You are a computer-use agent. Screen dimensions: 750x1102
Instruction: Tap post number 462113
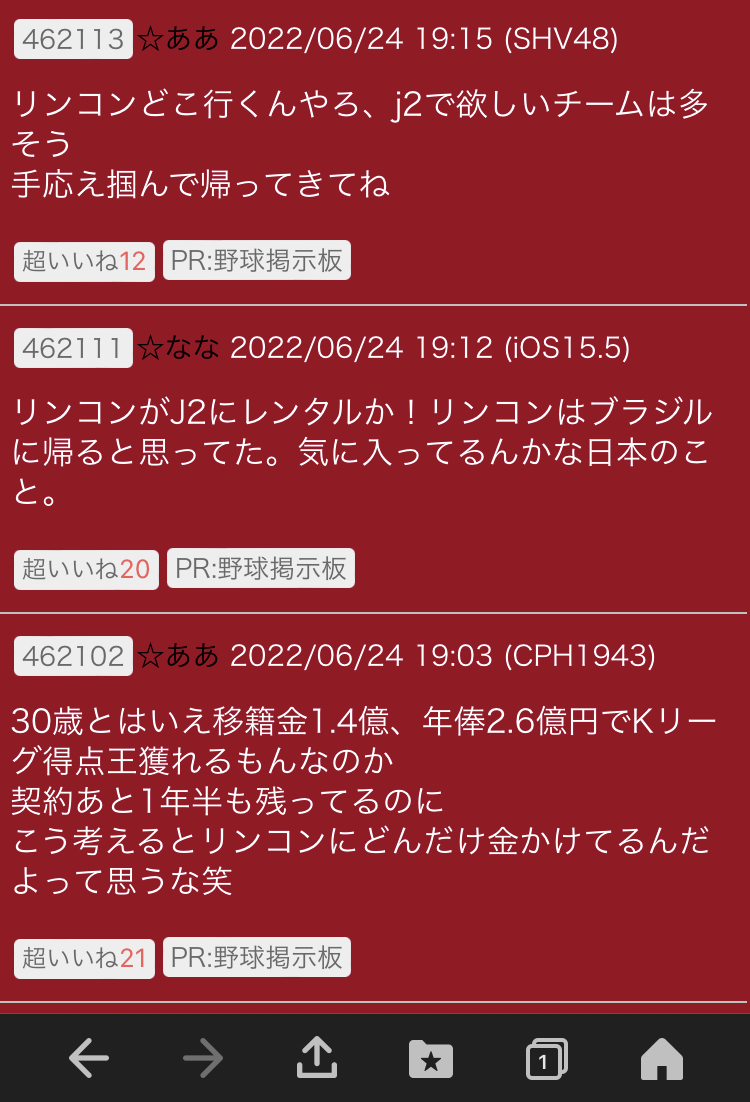(72, 39)
